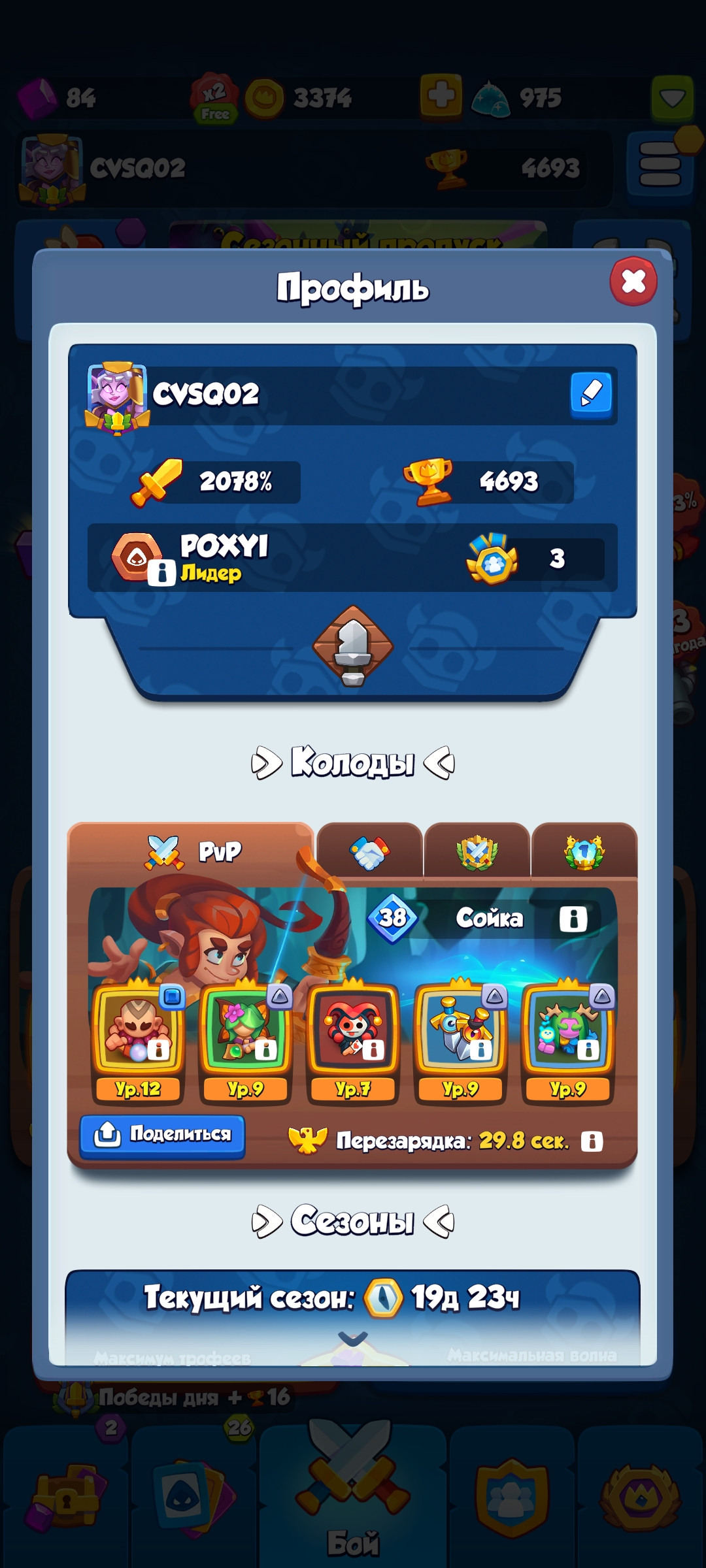706x1568 pixels.
Task: Open the gem trophy deck tab
Action: (584, 851)
